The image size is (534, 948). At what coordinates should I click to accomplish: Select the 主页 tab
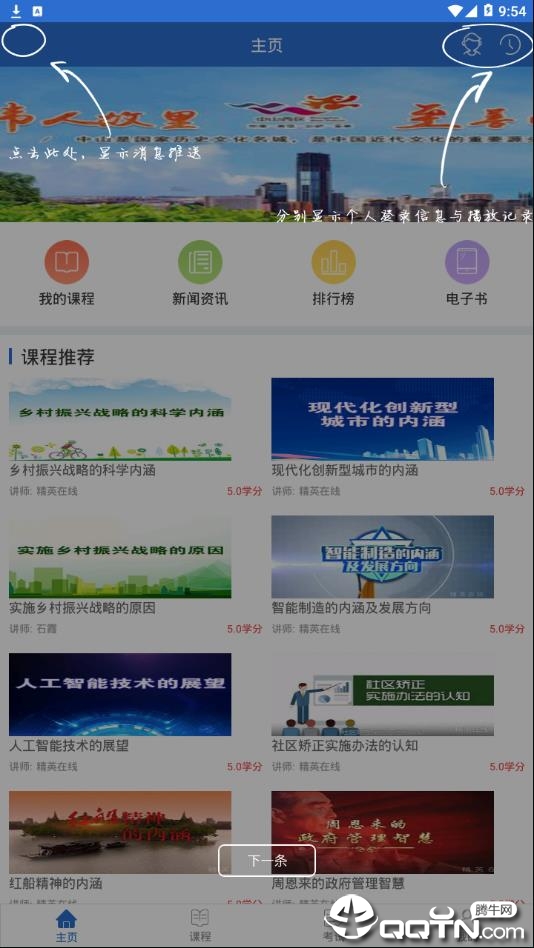(x=67, y=925)
